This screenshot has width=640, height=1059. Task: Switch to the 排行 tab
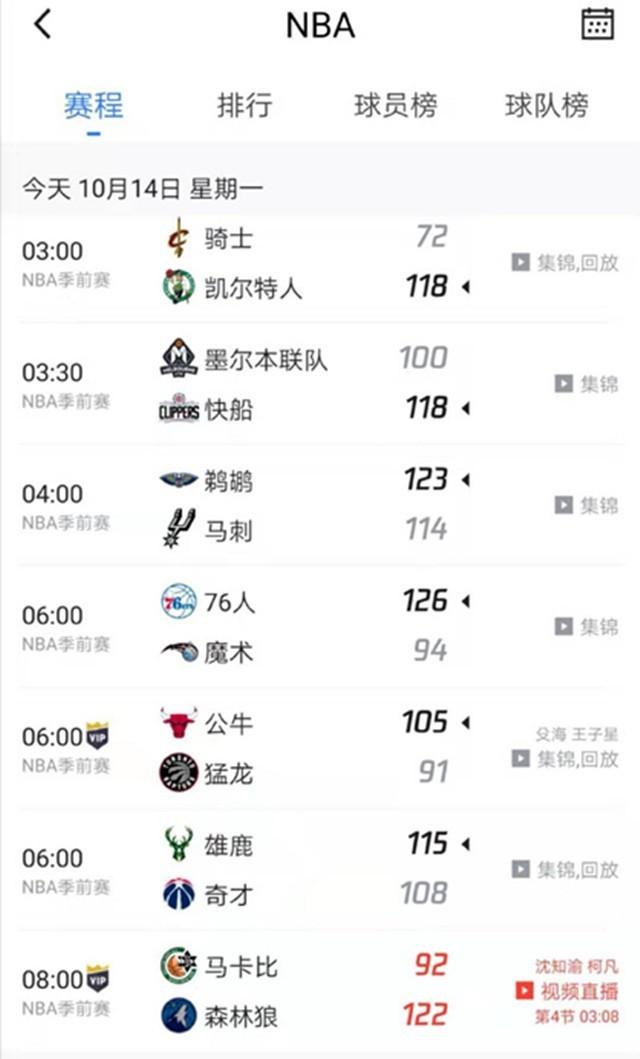pos(244,105)
